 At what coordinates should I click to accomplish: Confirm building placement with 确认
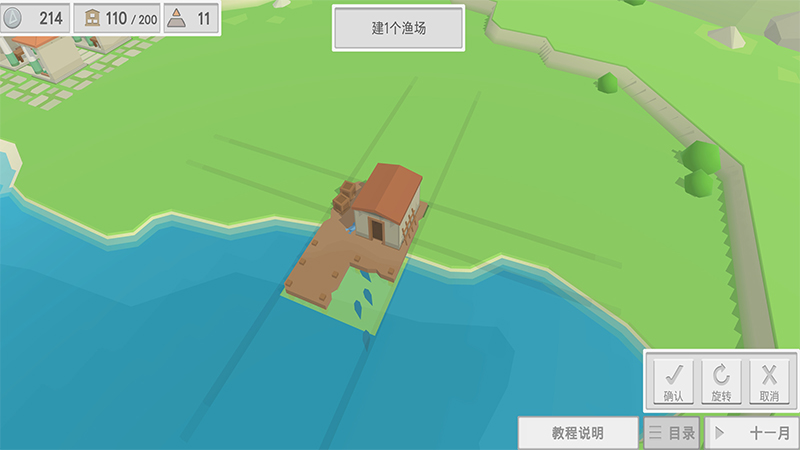pos(673,382)
